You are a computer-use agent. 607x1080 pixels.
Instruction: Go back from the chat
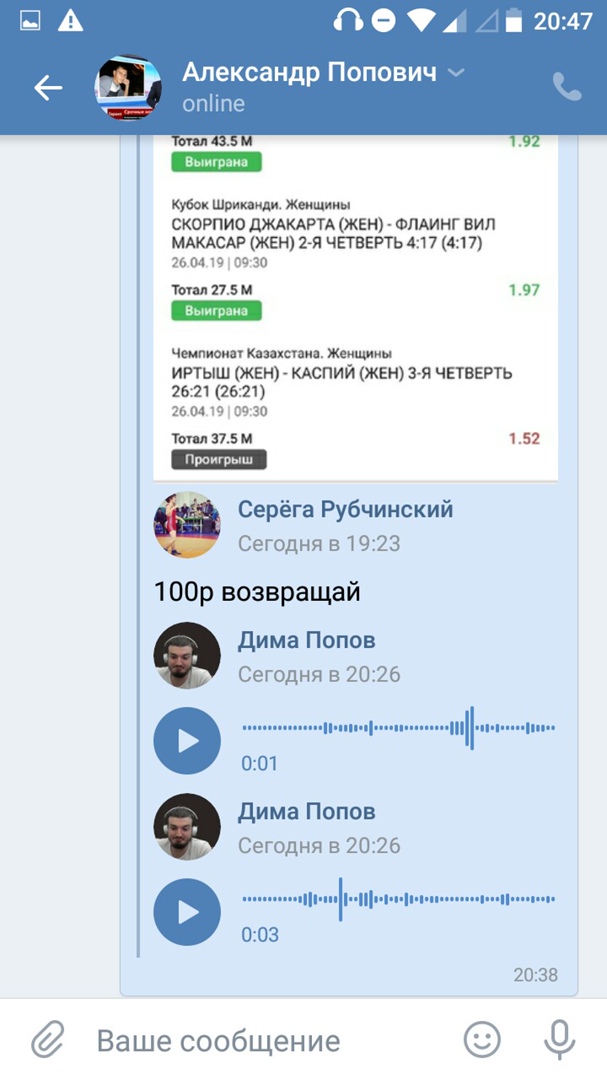pos(48,88)
